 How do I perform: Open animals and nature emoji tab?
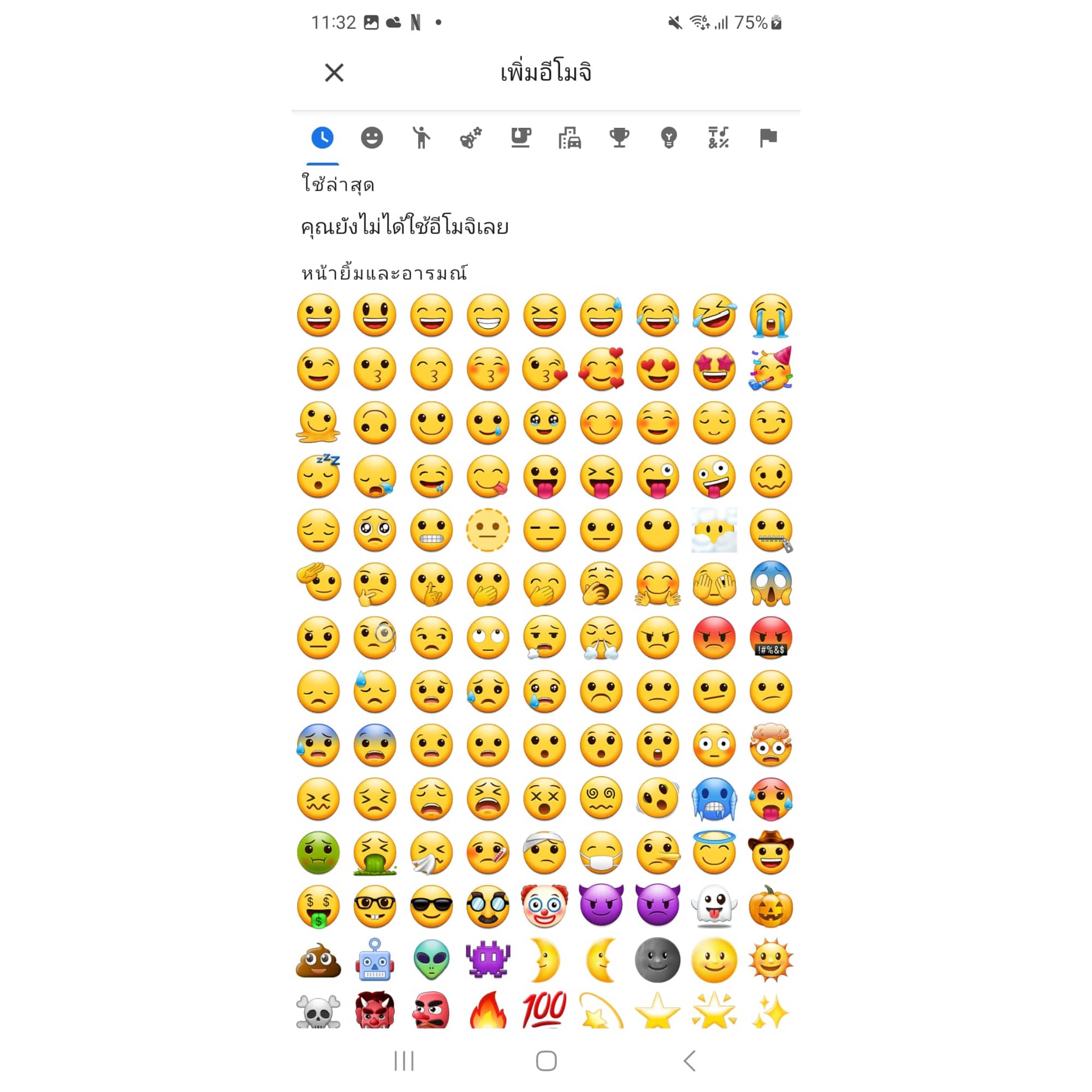coord(471,138)
